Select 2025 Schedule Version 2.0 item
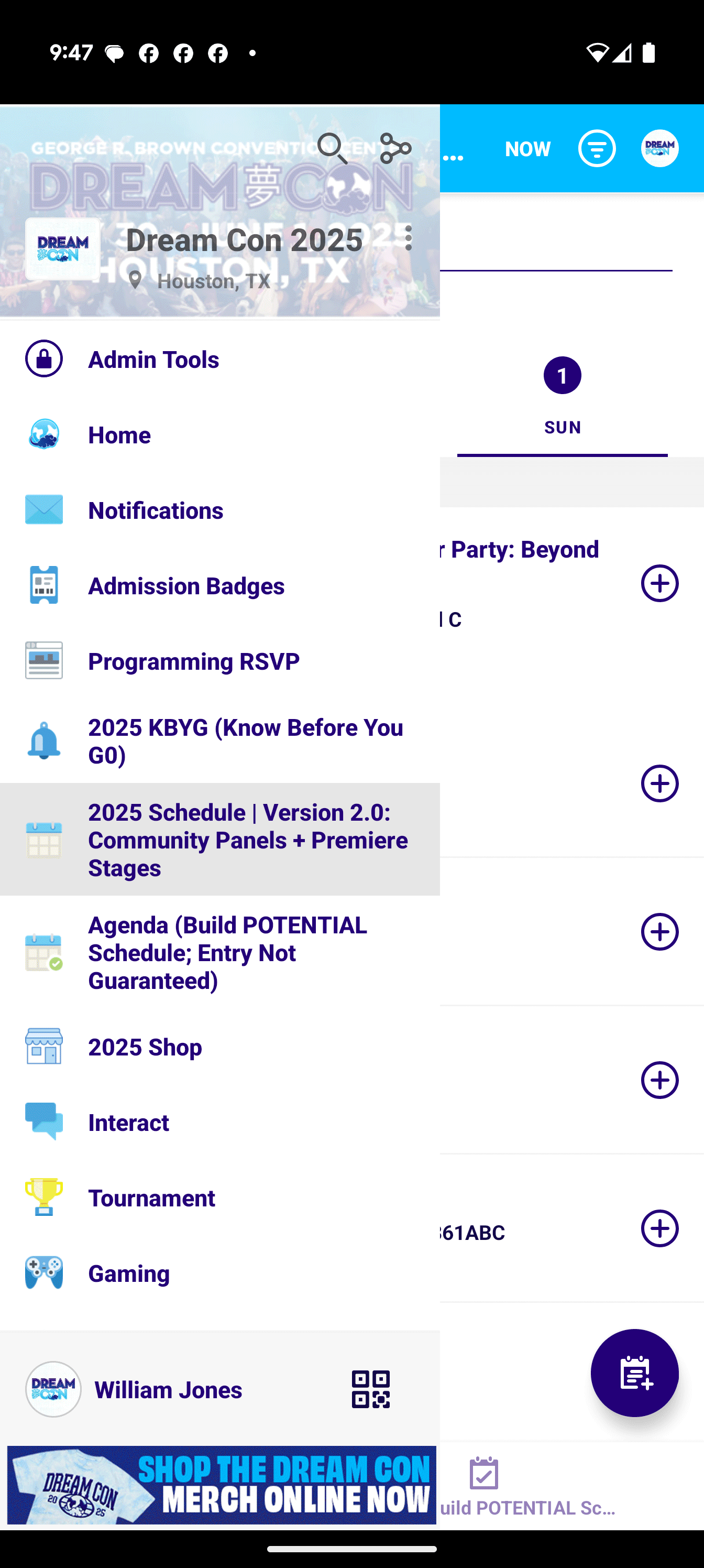 pos(219,840)
